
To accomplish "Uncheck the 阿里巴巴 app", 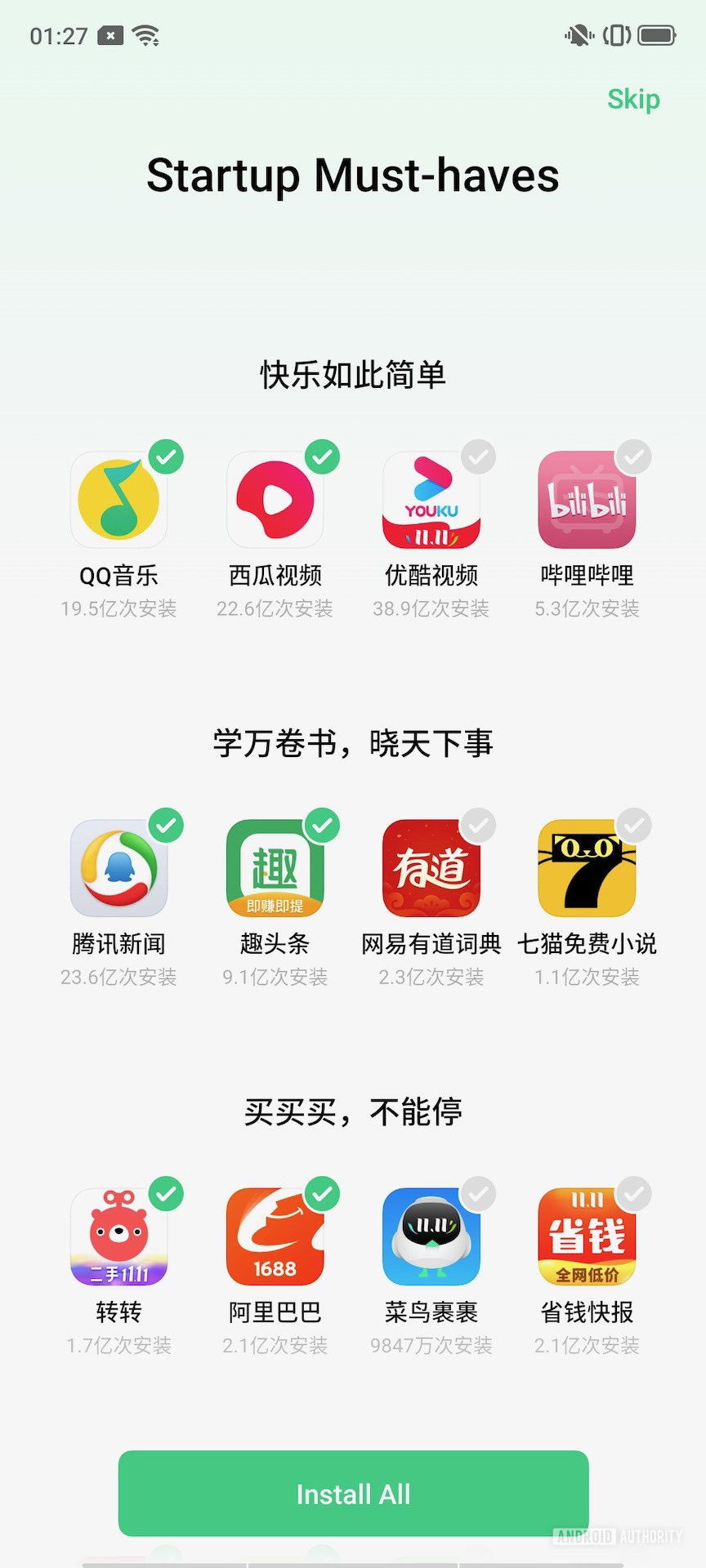I will coord(322,1194).
